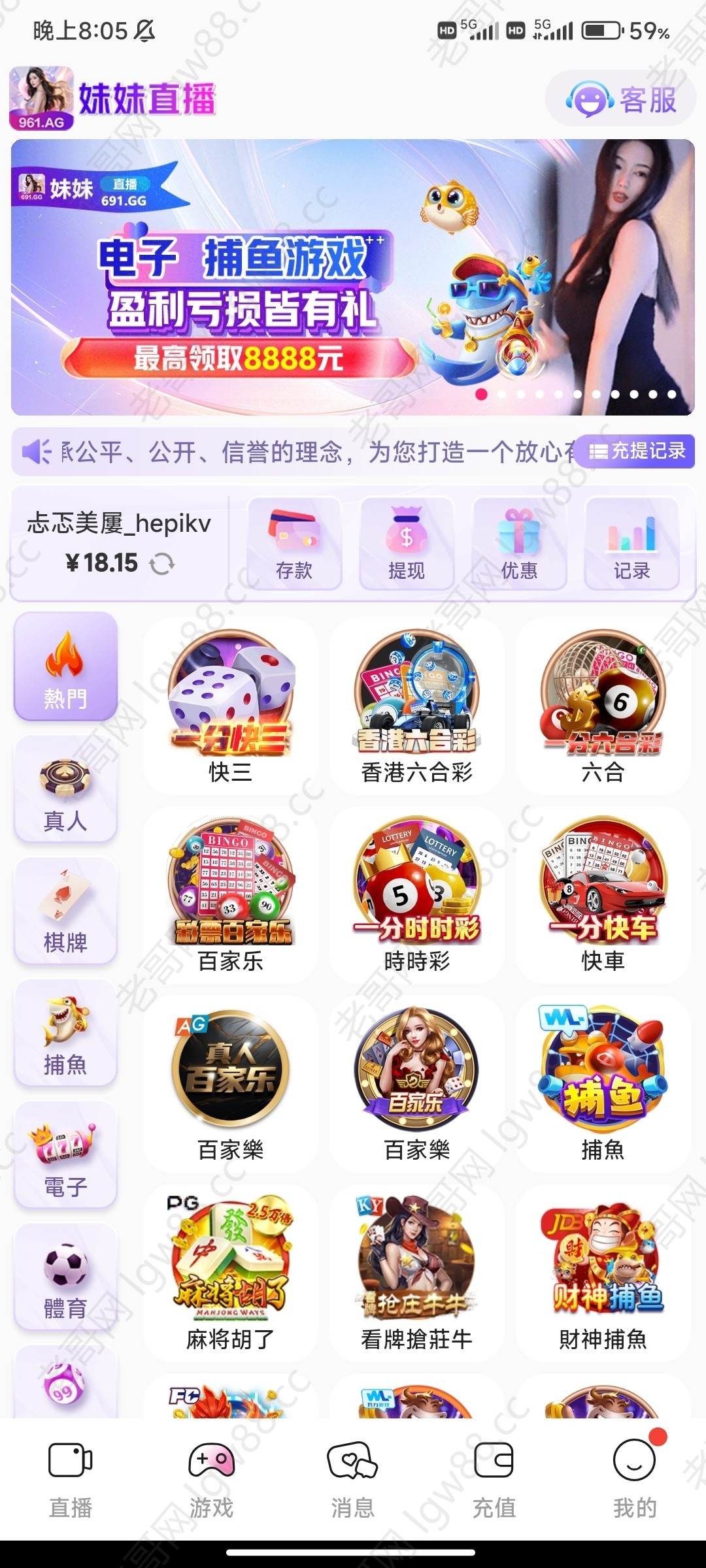The width and height of the screenshot is (706, 1568).
Task: Open 提现 withdrawal
Action: (407, 544)
